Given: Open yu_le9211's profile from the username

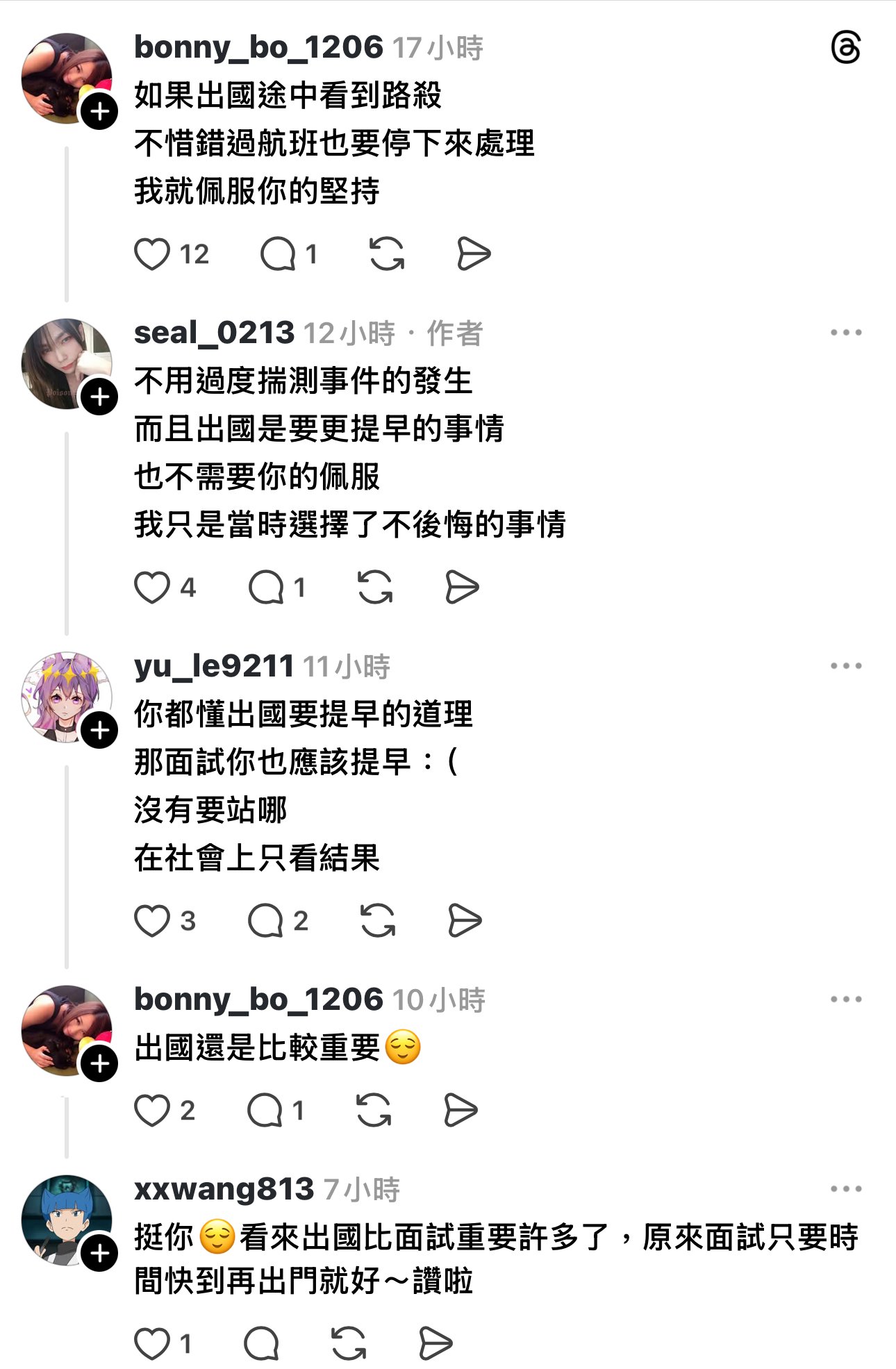Looking at the screenshot, I should 214,667.
